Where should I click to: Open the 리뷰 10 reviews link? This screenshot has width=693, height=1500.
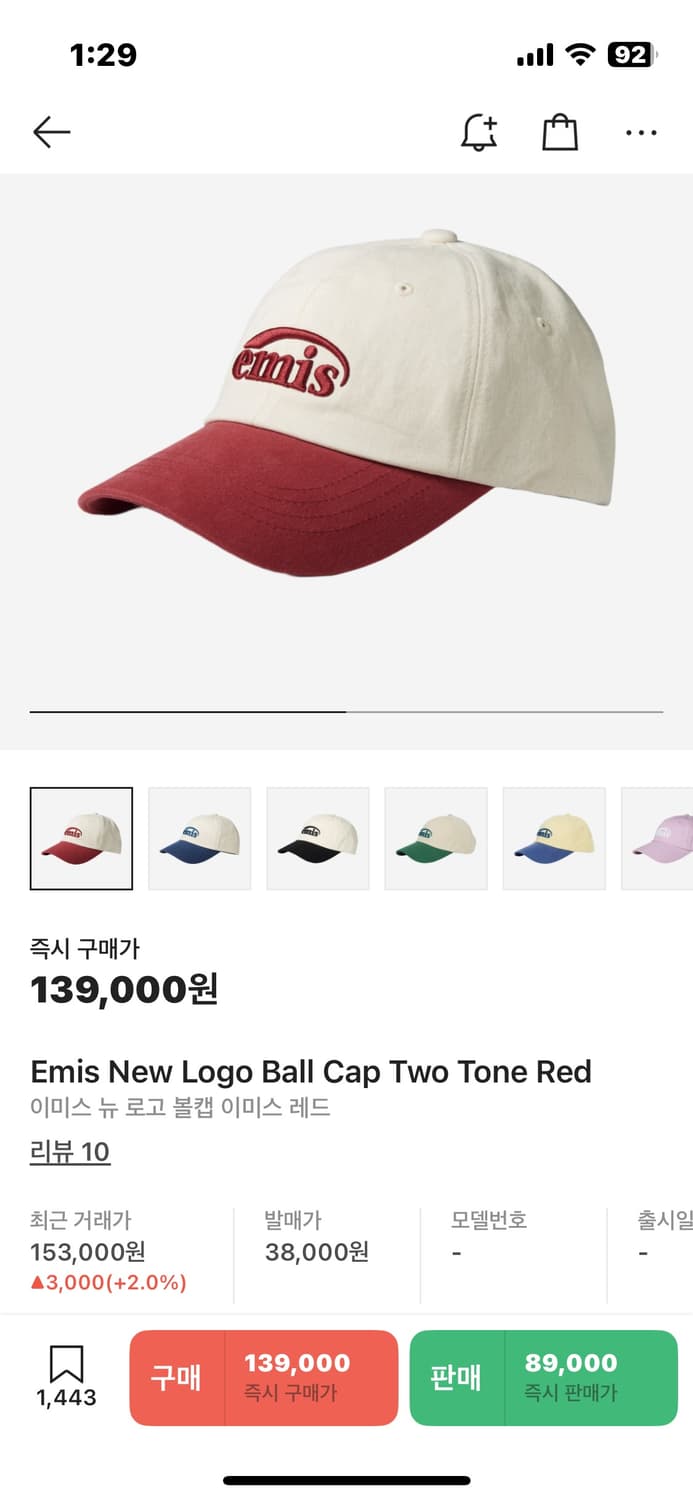[70, 1152]
